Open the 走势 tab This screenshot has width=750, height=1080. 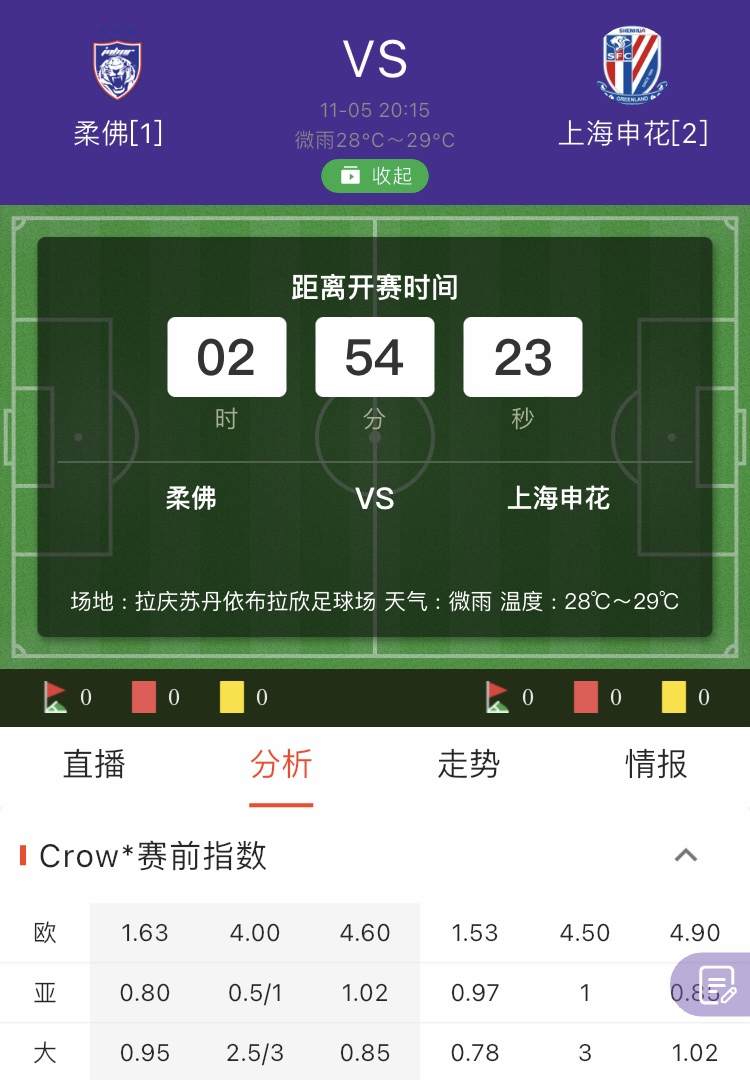[x=468, y=765]
